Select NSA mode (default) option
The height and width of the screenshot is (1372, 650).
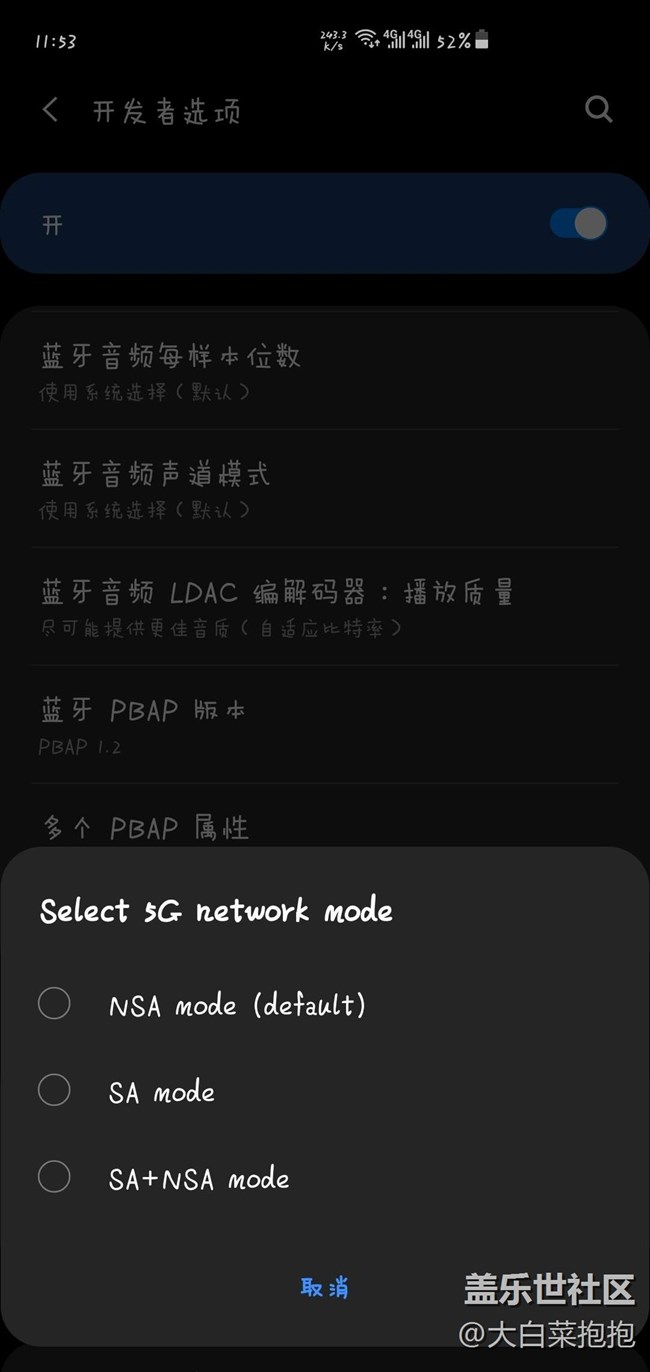[54, 1003]
